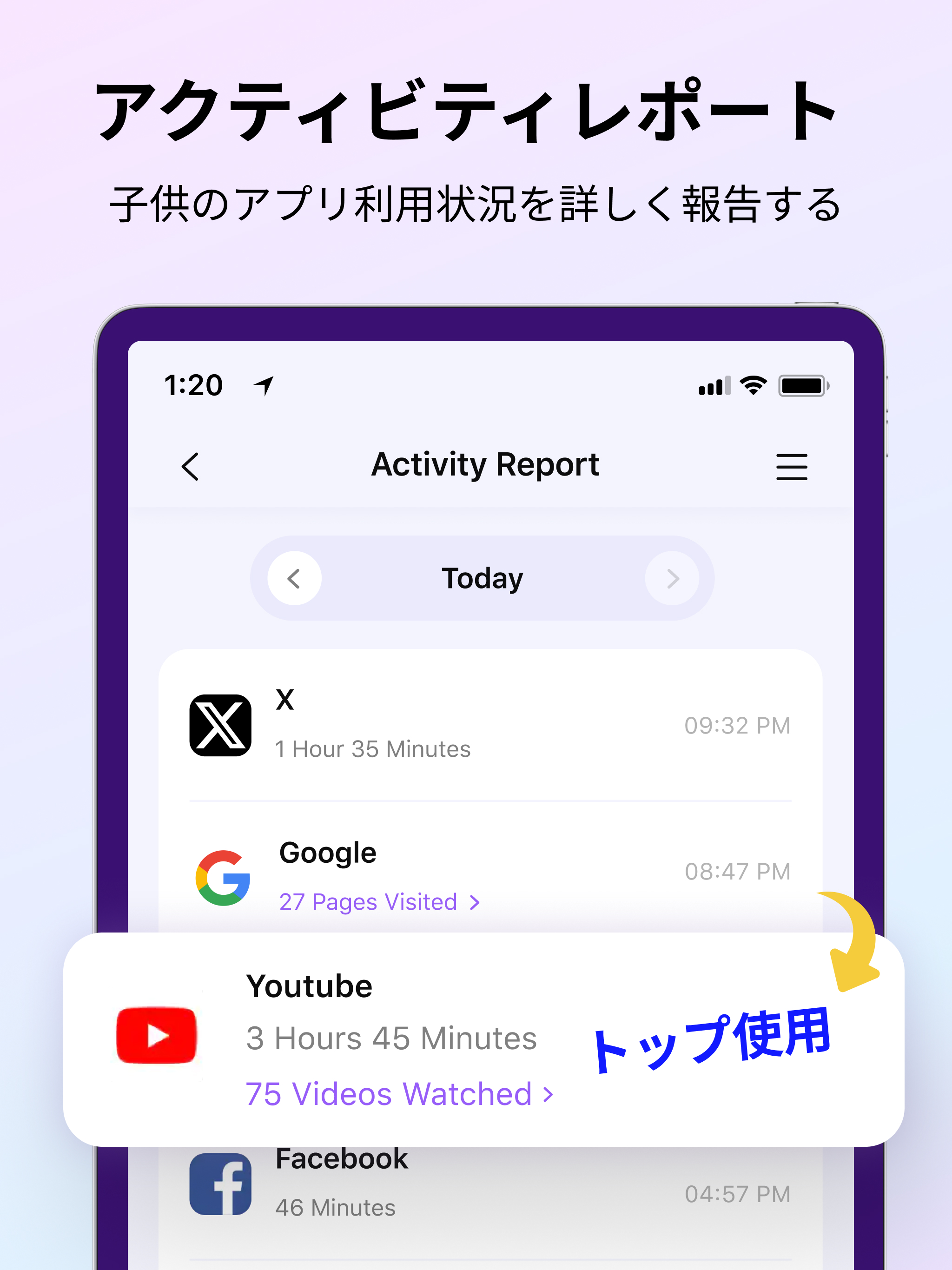Open the X app activity entry

coord(221,726)
